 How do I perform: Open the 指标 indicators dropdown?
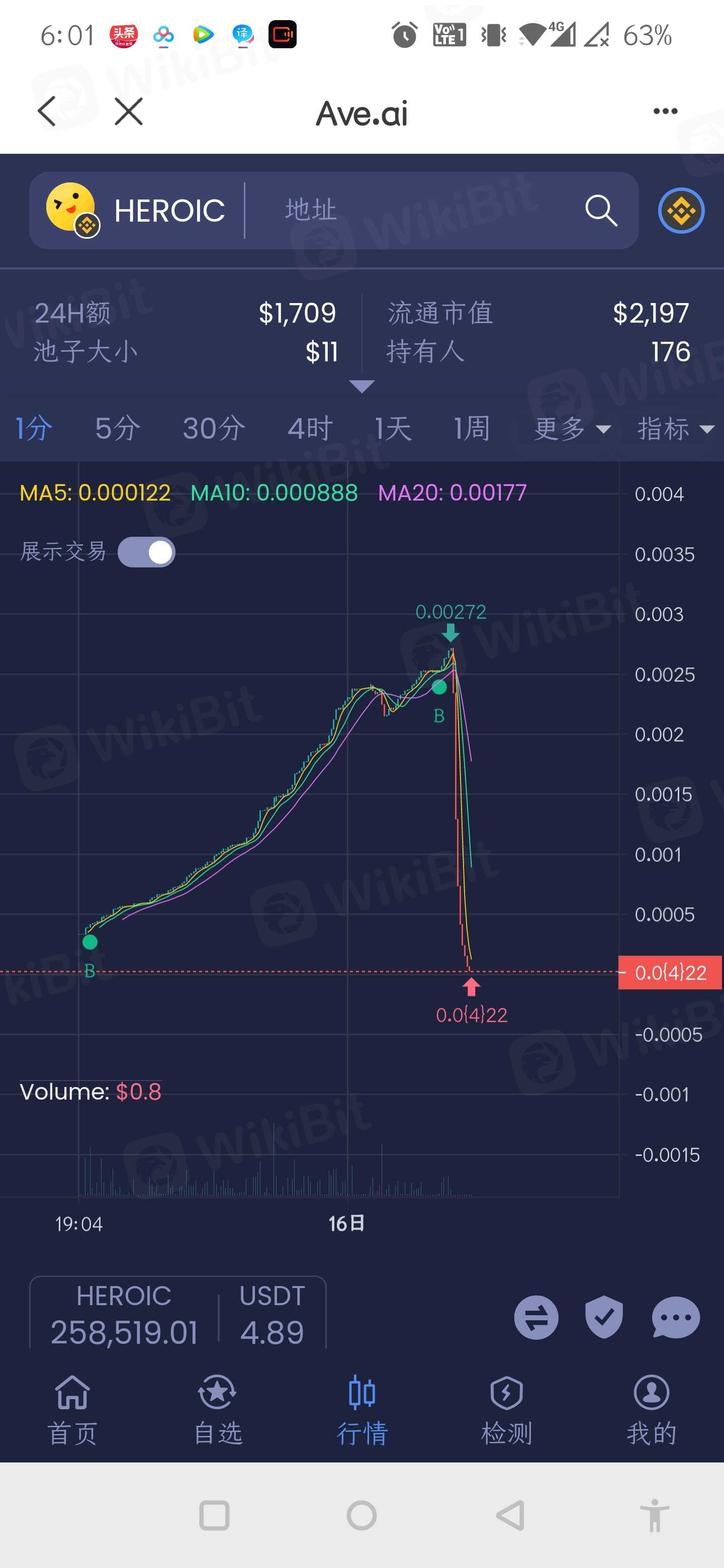pos(675,428)
